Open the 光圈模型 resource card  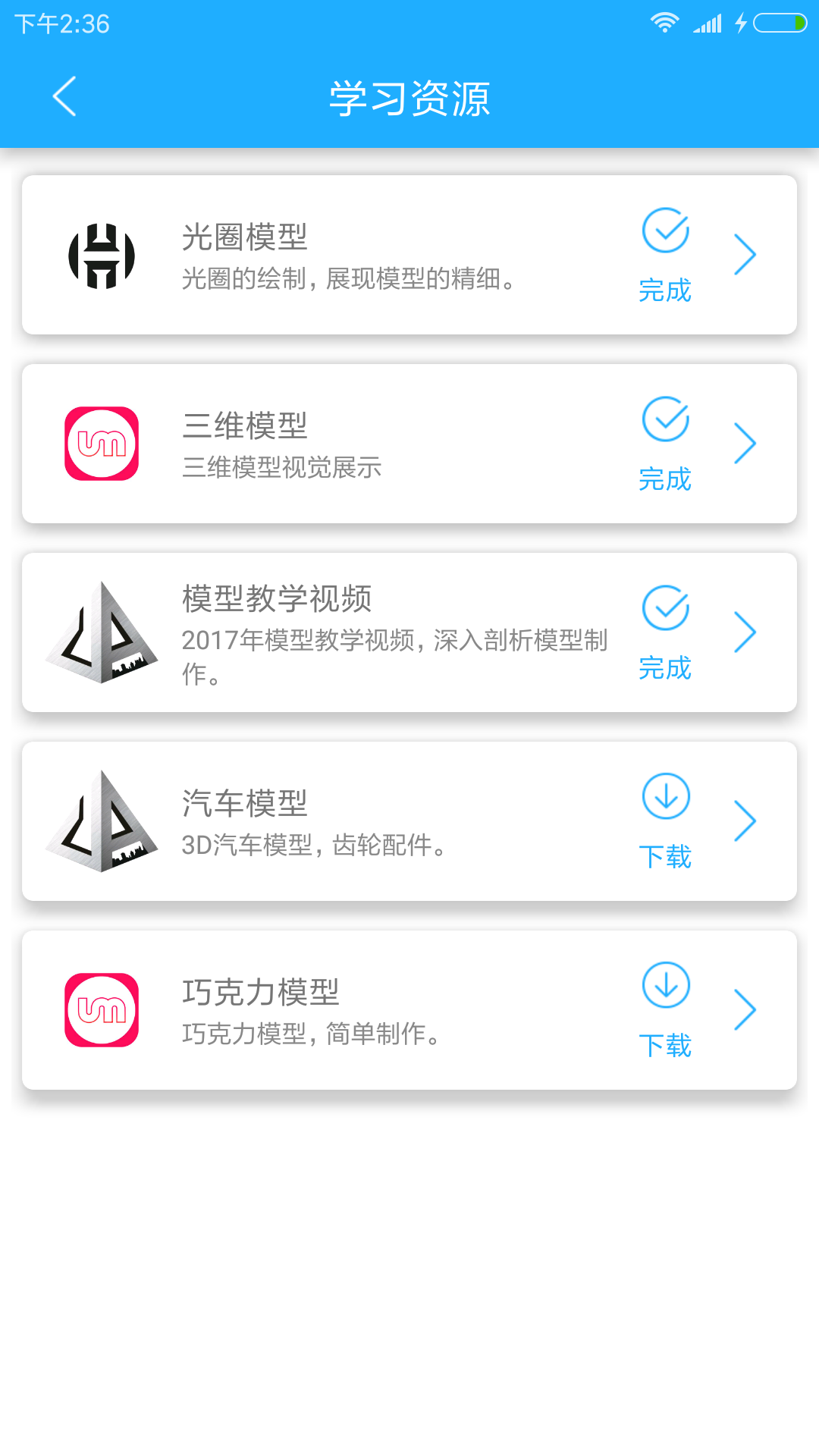pos(409,255)
